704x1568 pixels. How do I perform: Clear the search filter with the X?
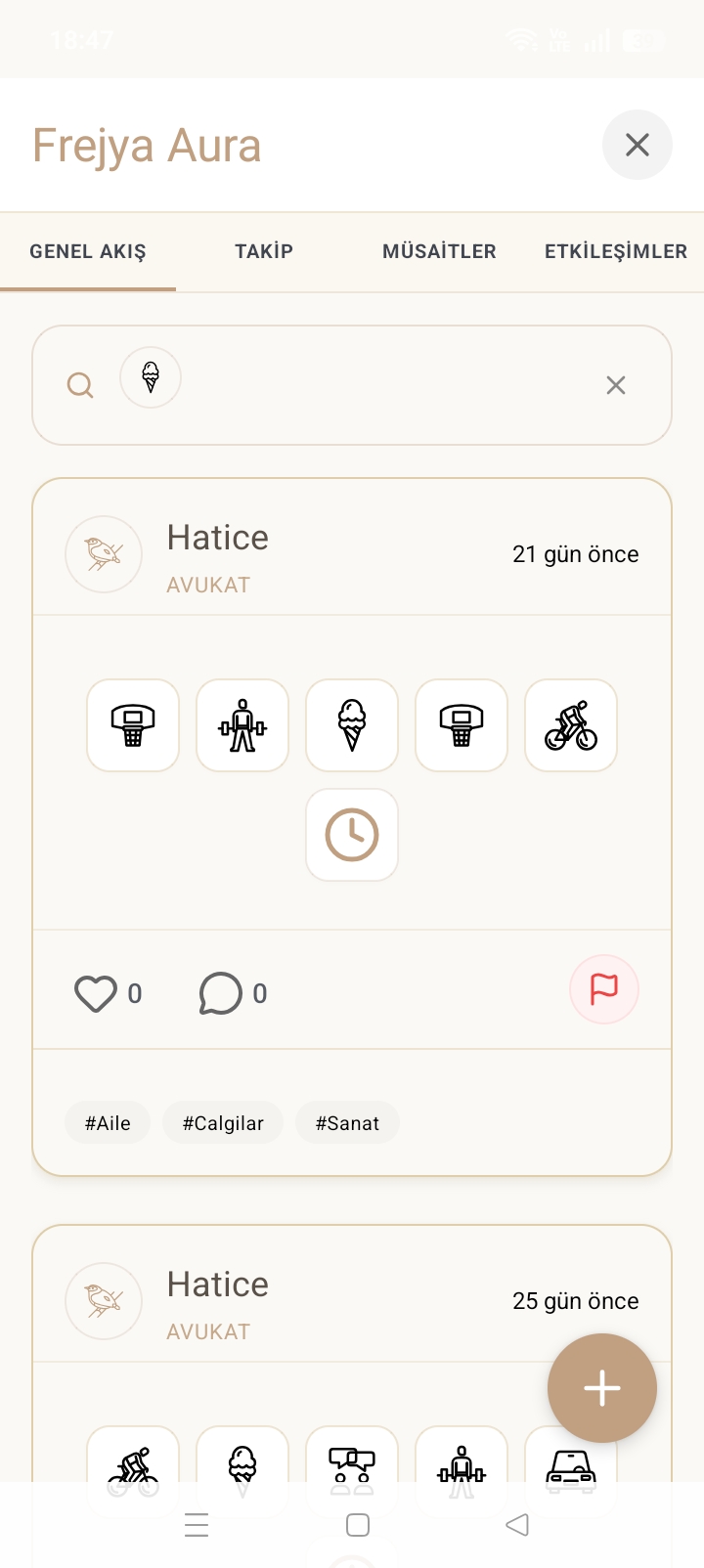coord(616,385)
